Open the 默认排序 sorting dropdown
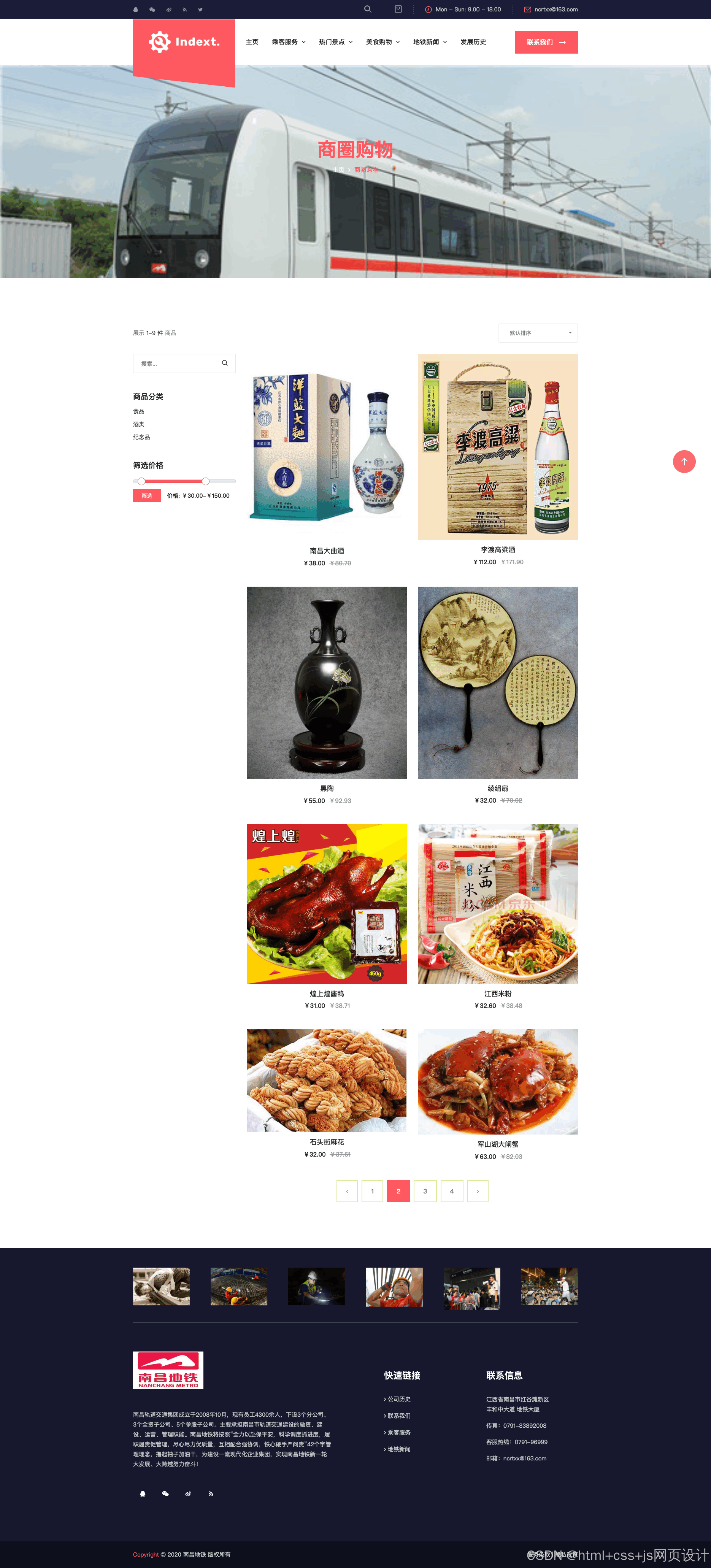 tap(538, 333)
